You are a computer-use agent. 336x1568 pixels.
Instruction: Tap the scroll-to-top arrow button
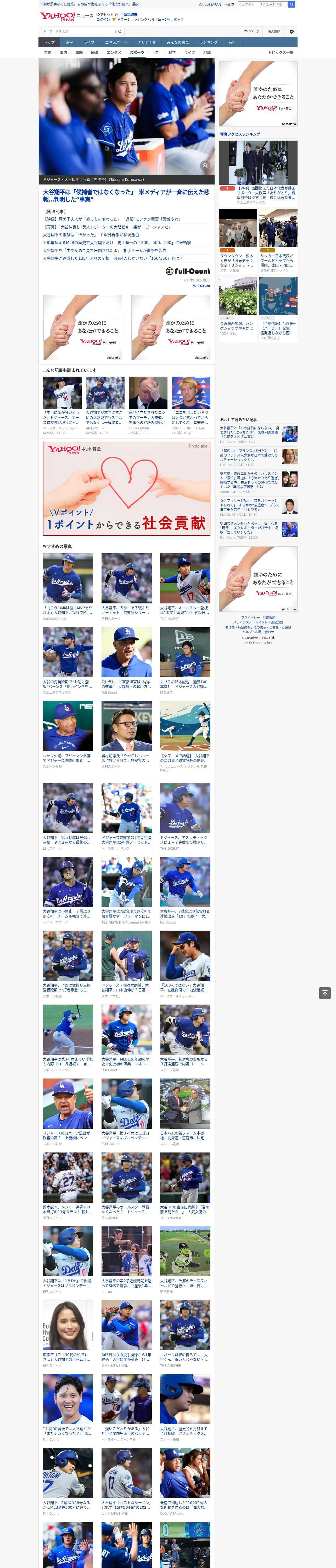[x=325, y=993]
